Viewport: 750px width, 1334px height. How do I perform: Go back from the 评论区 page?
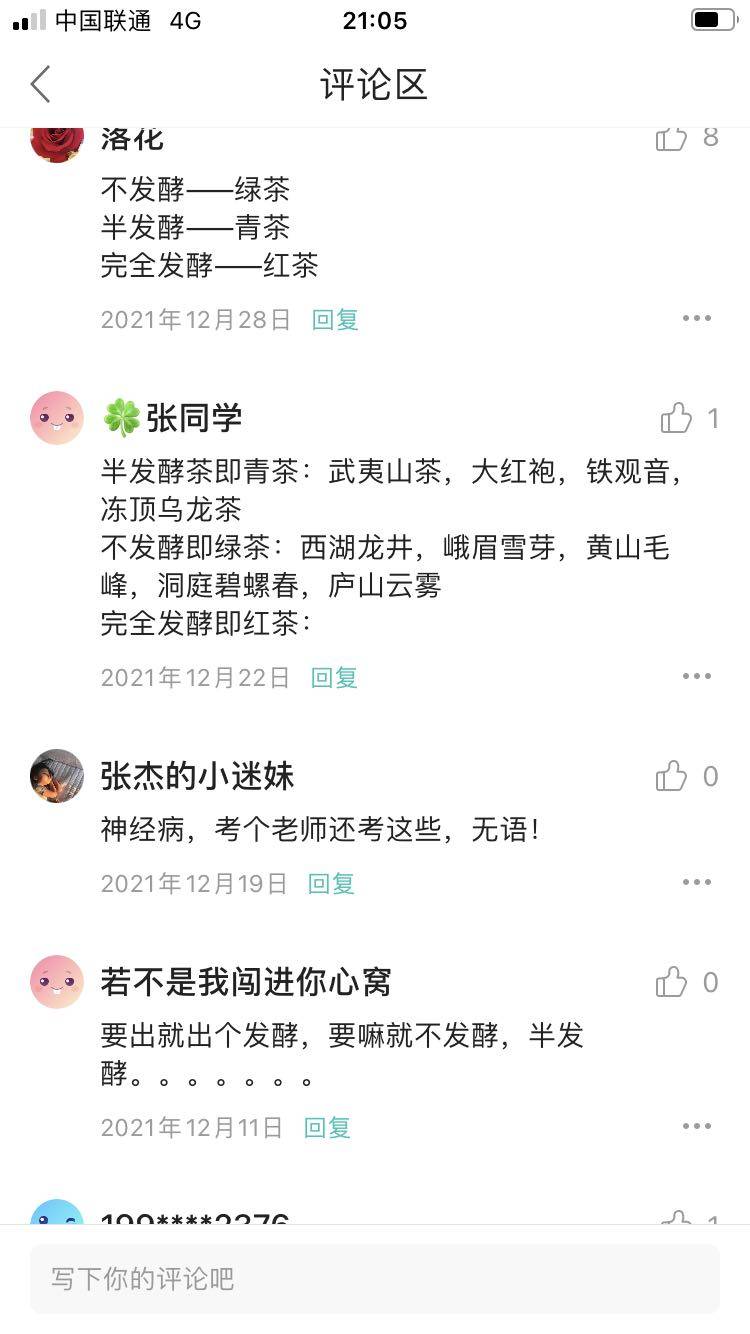[40, 85]
